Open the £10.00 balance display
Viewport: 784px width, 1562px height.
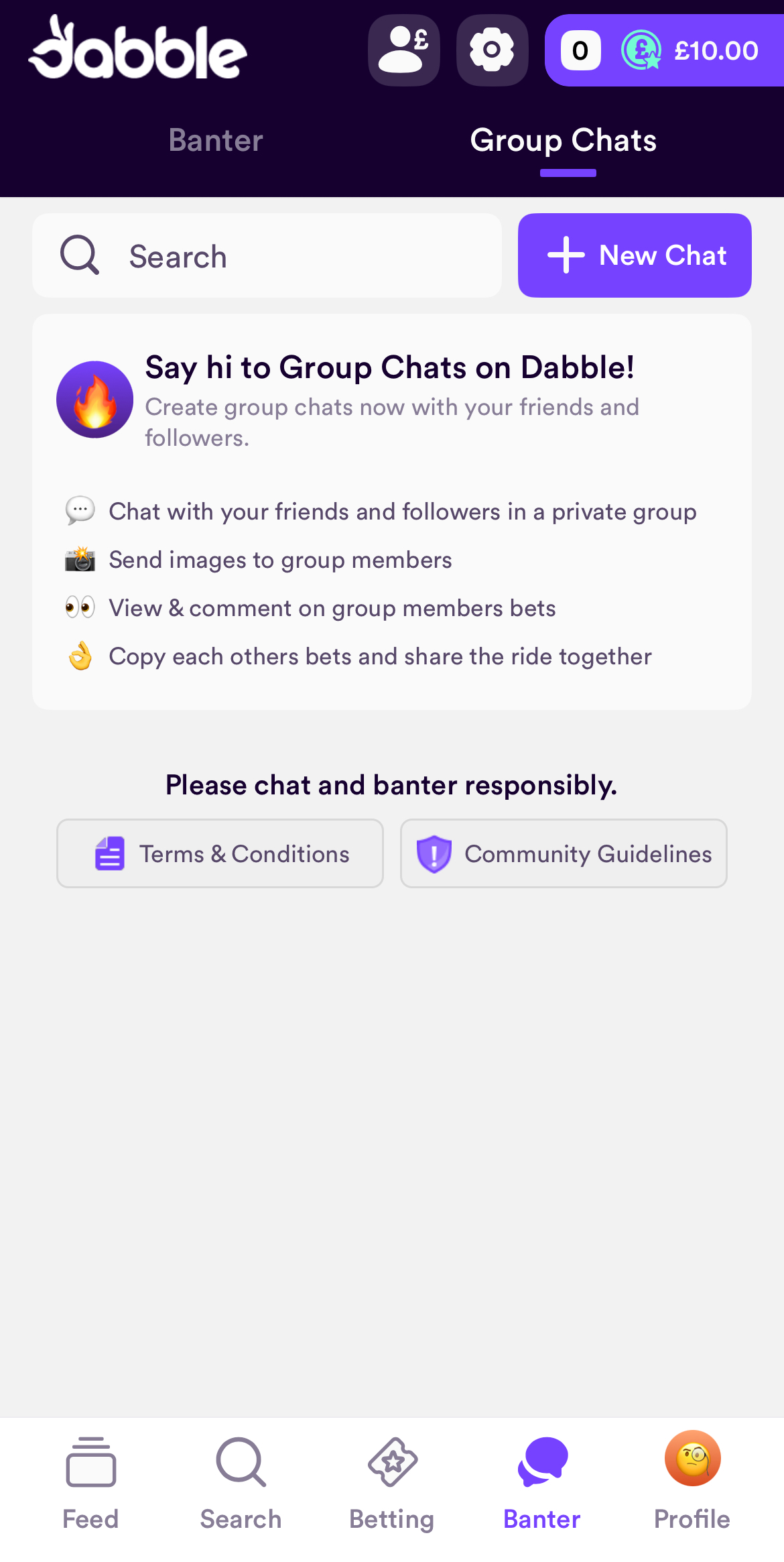[x=716, y=50]
